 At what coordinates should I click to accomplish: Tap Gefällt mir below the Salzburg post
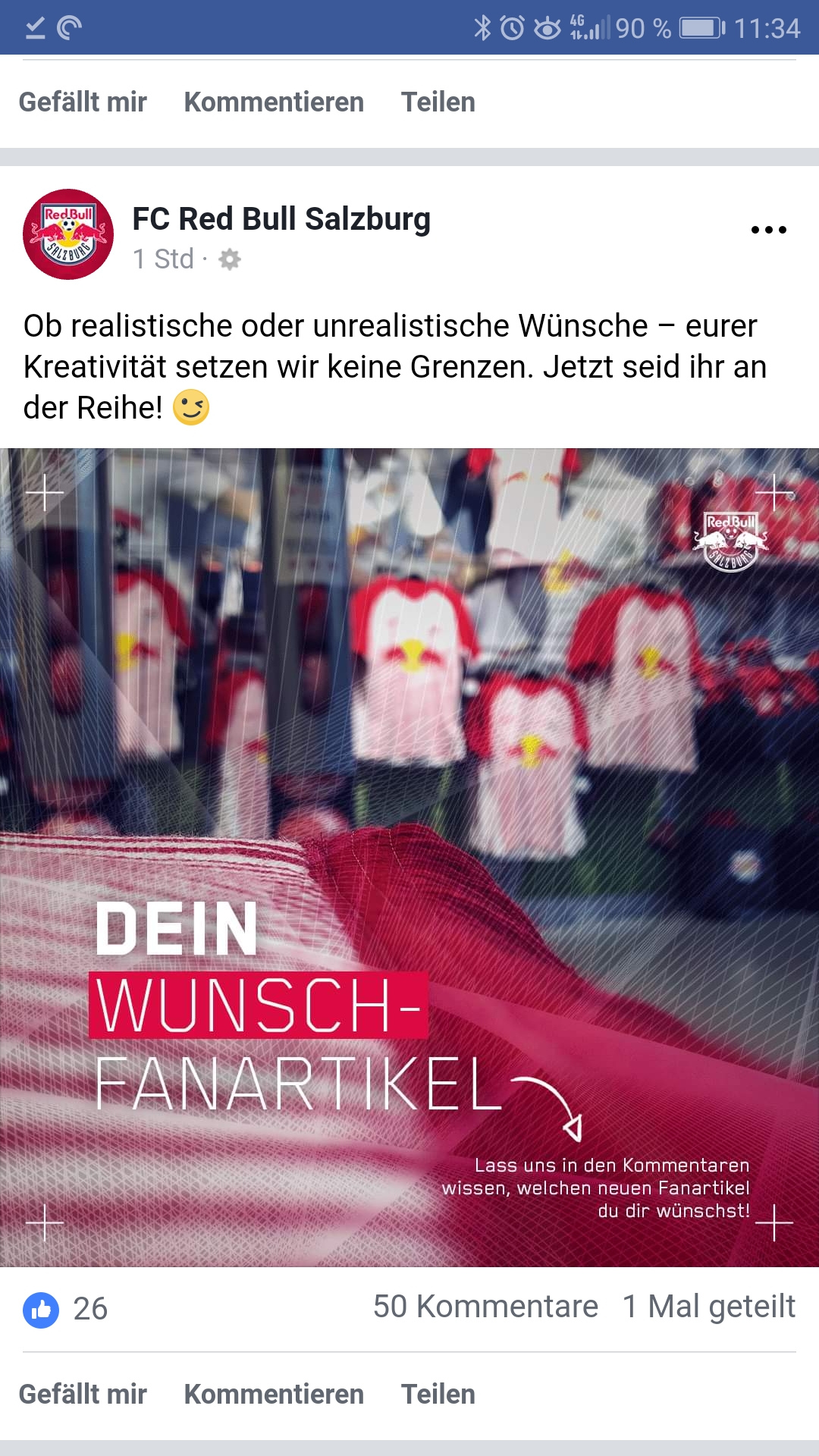(x=83, y=1394)
